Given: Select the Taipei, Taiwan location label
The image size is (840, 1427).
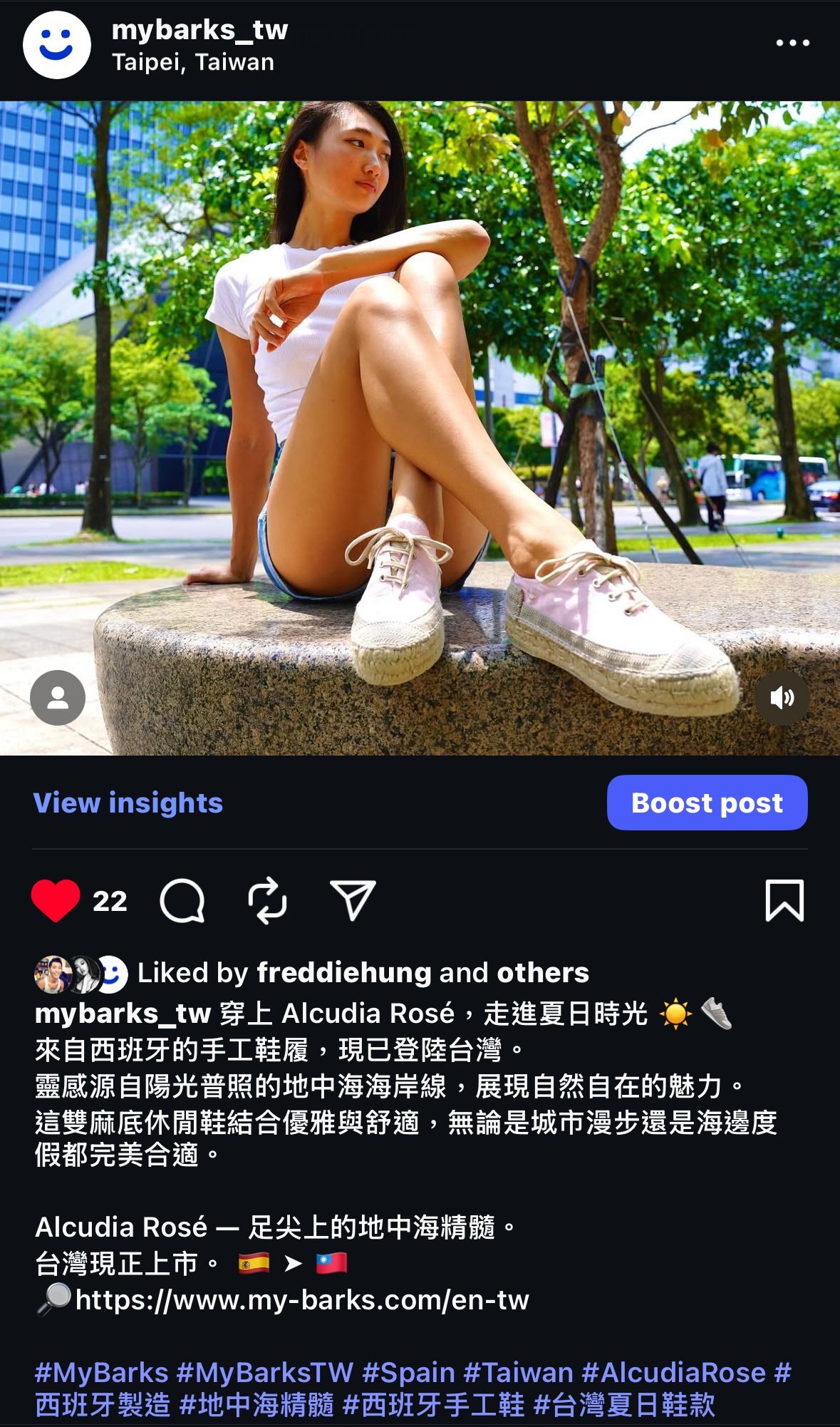Looking at the screenshot, I should [x=192, y=63].
